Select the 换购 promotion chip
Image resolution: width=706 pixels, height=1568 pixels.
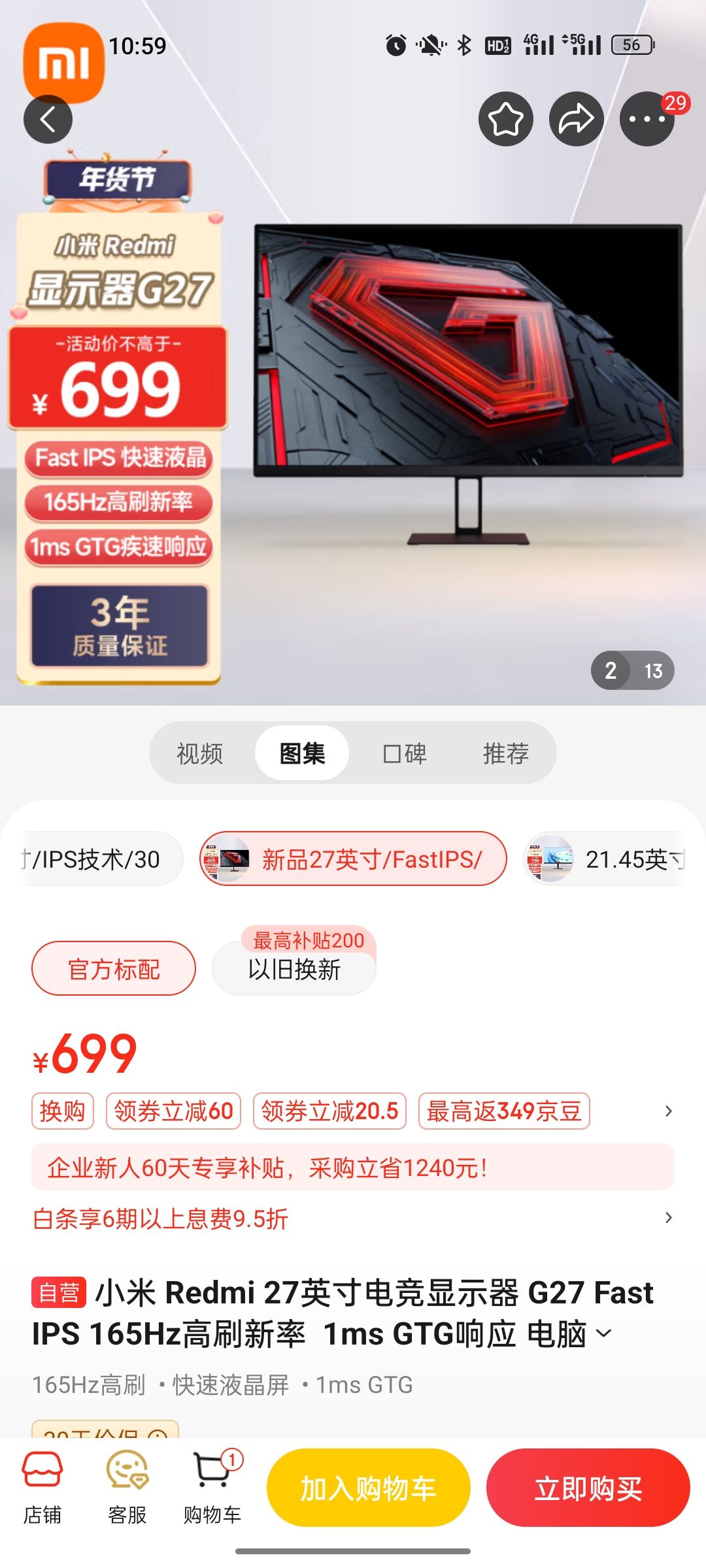(63, 1111)
